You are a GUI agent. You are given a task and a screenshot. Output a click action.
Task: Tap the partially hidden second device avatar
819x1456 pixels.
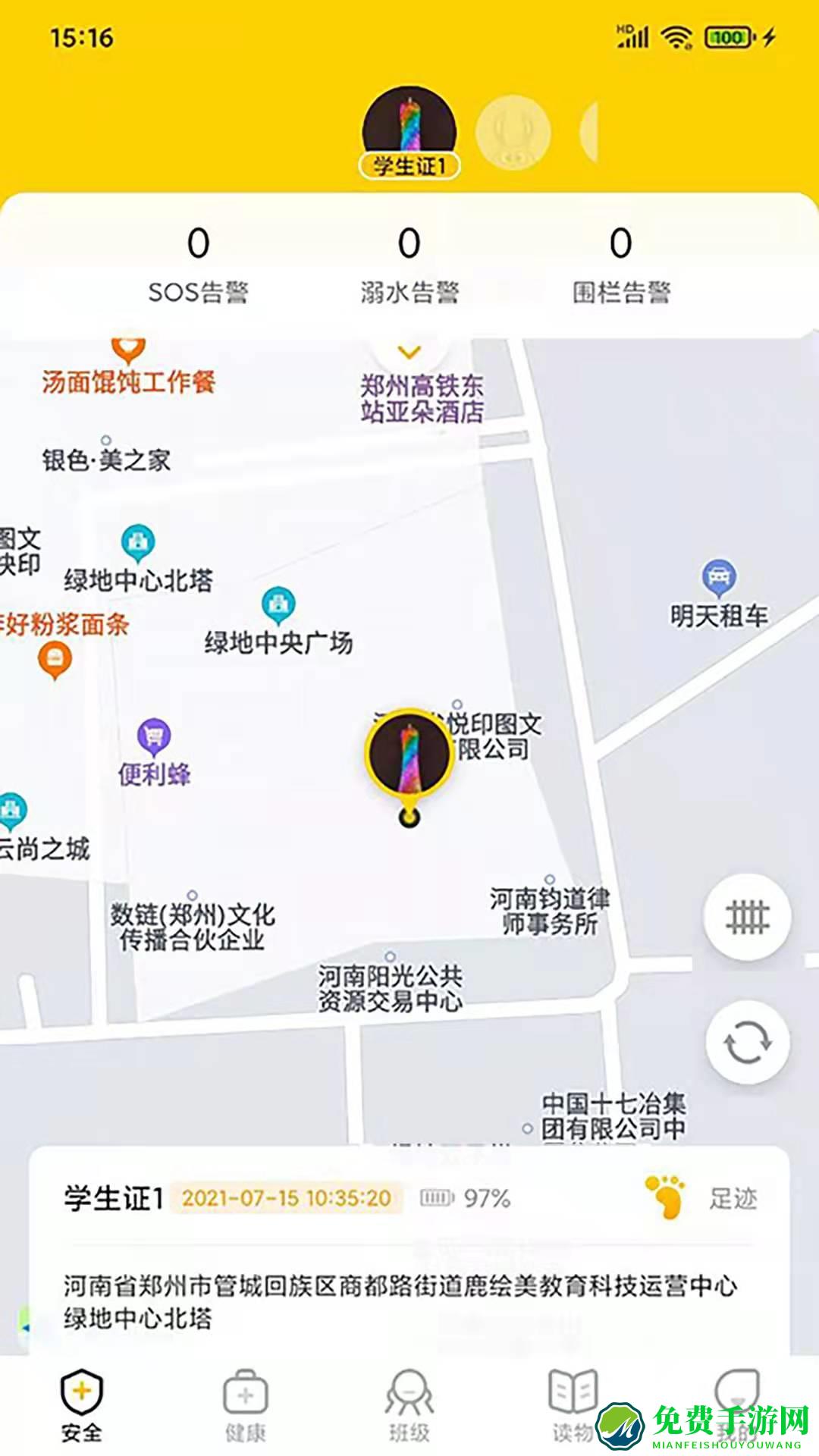click(513, 130)
